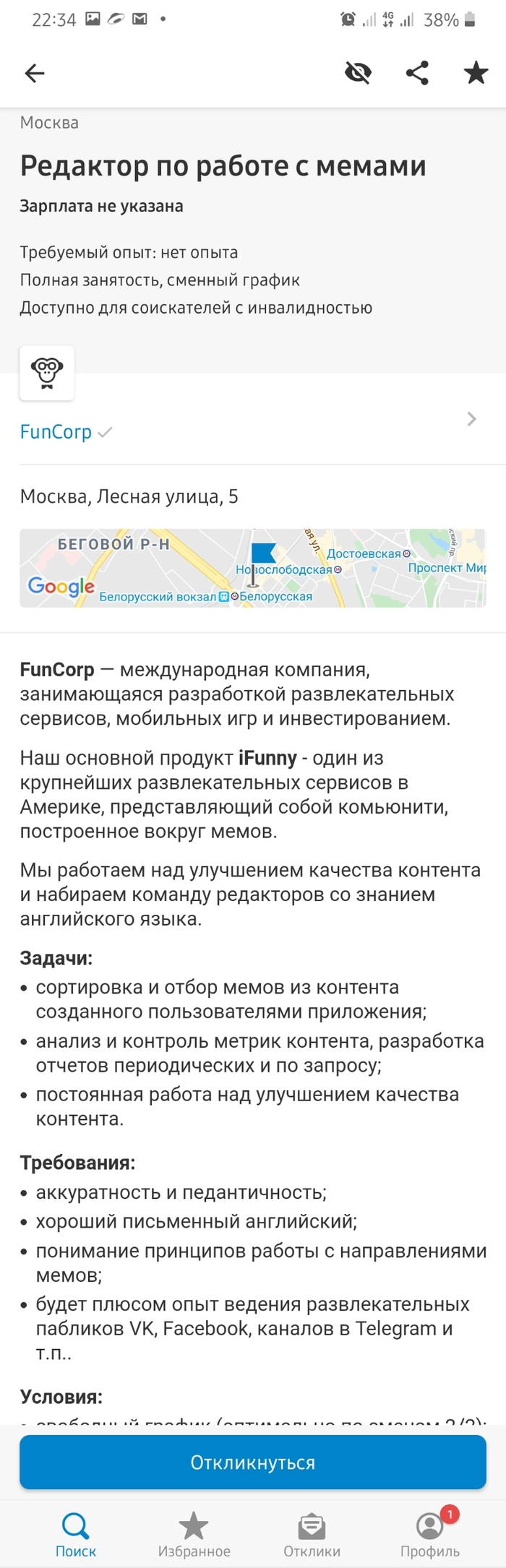506x1568 pixels.
Task: Hide this vacancy with the crossed-eye icon
Action: point(358,73)
